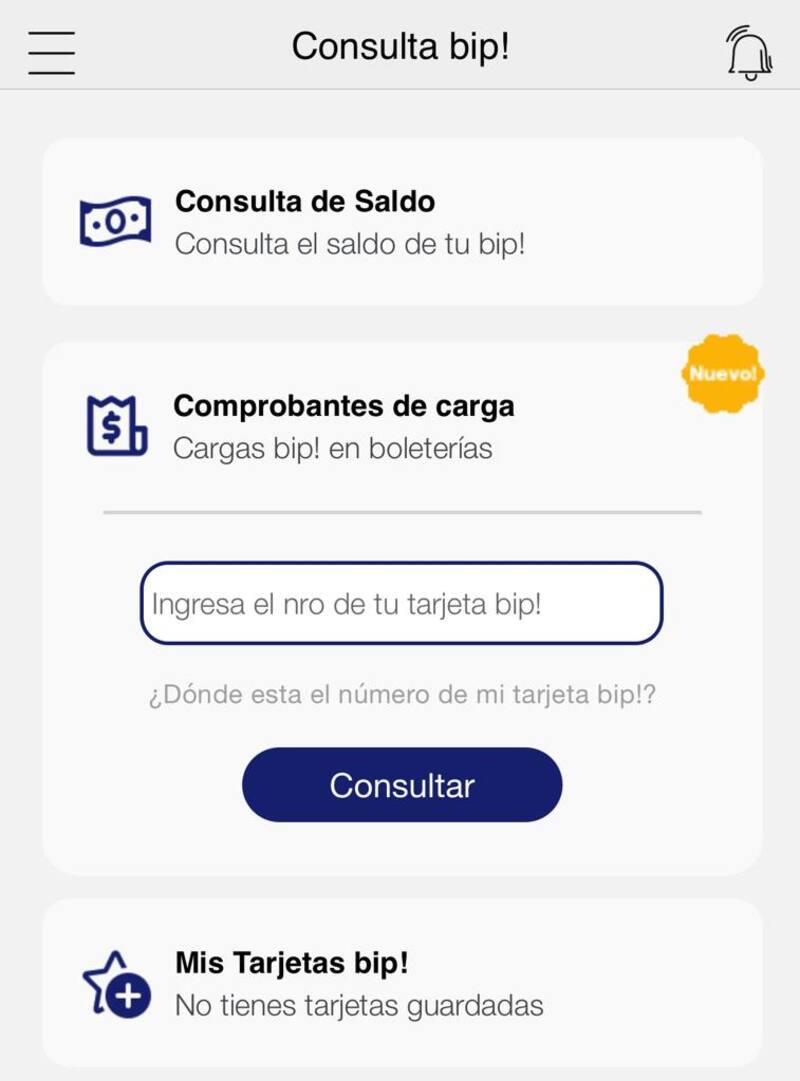Select the Comprobantes de carga section
Viewport: 800px width, 1081px height.
point(343,426)
